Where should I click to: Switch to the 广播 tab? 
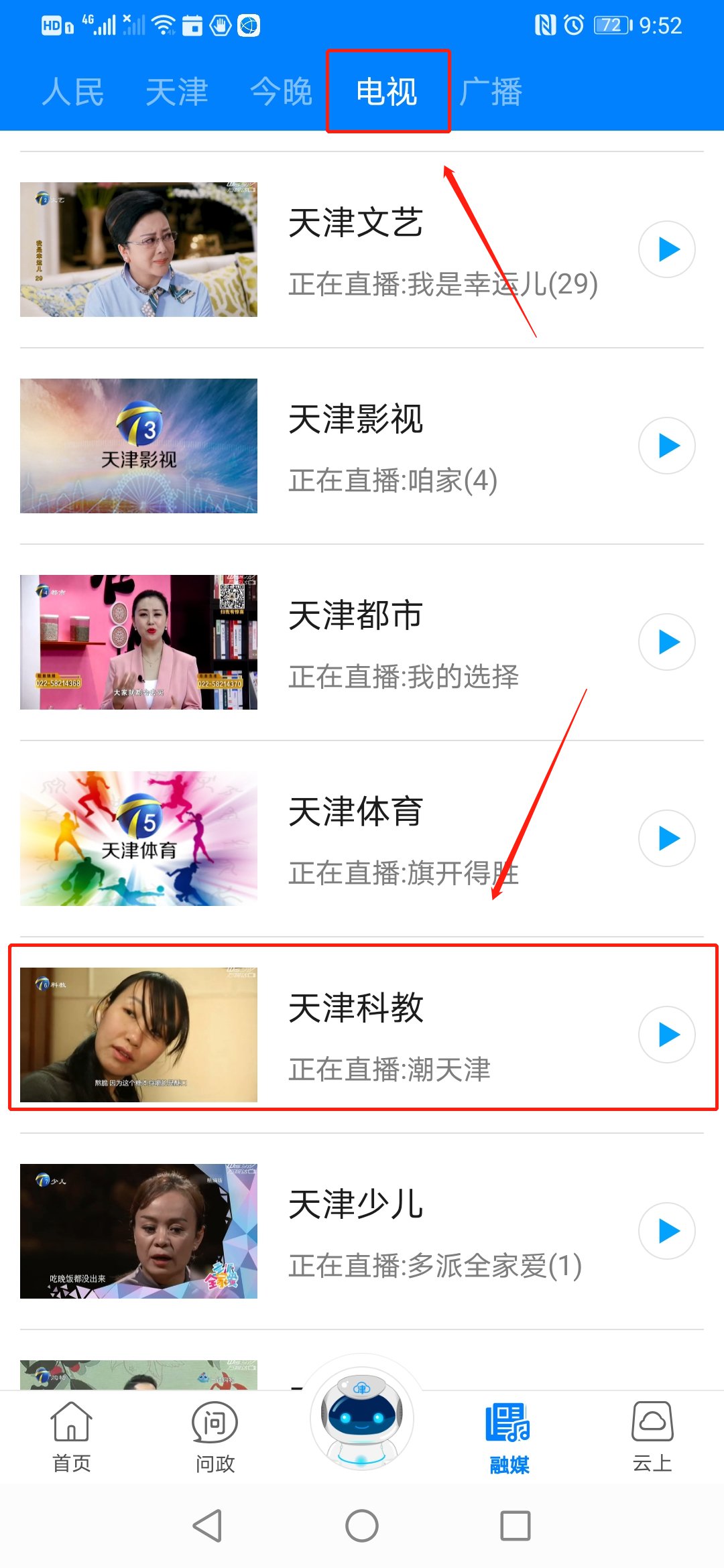point(491,92)
